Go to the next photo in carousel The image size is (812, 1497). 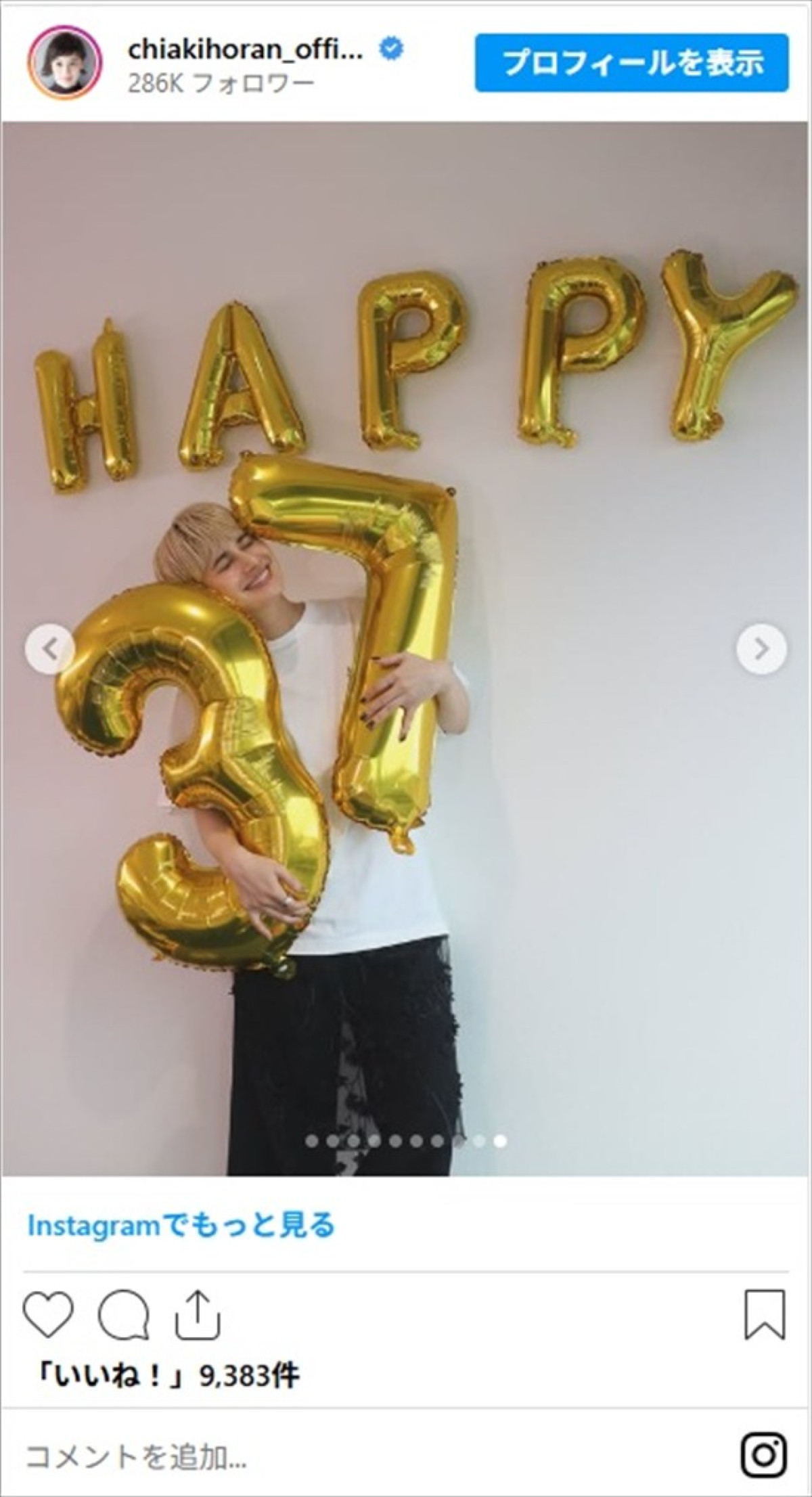tap(761, 649)
